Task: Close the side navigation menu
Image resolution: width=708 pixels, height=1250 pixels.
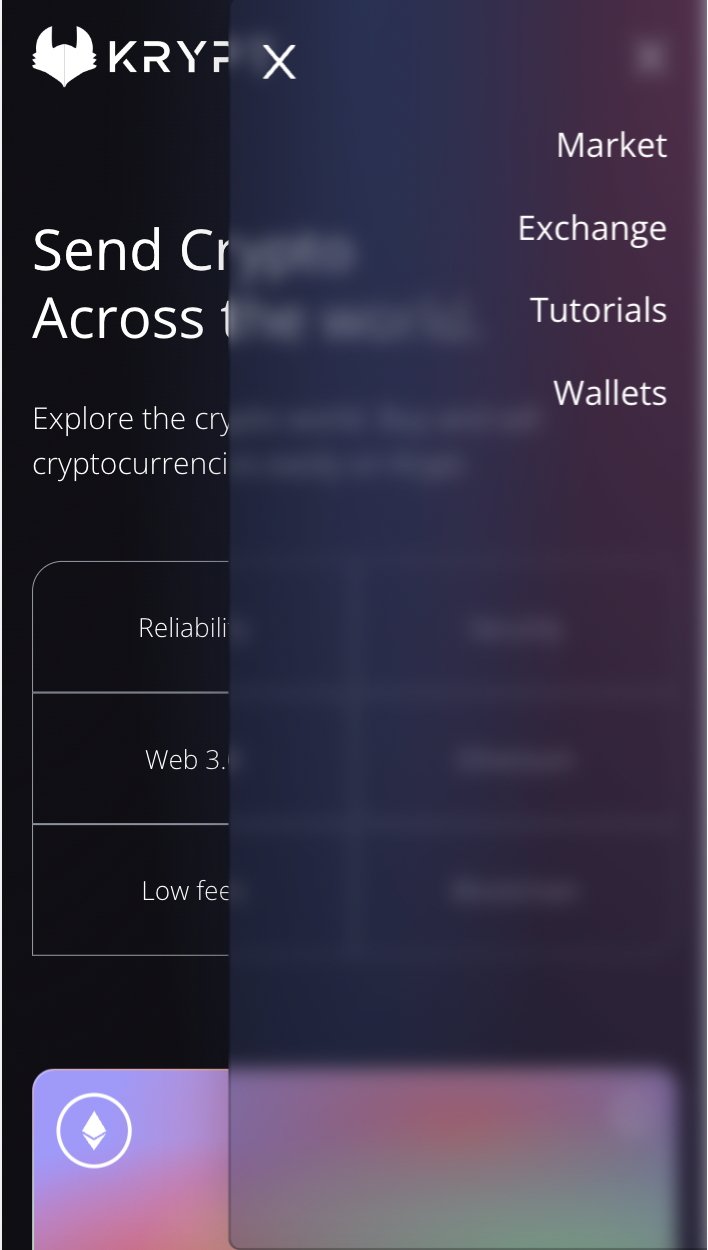Action: (x=279, y=62)
